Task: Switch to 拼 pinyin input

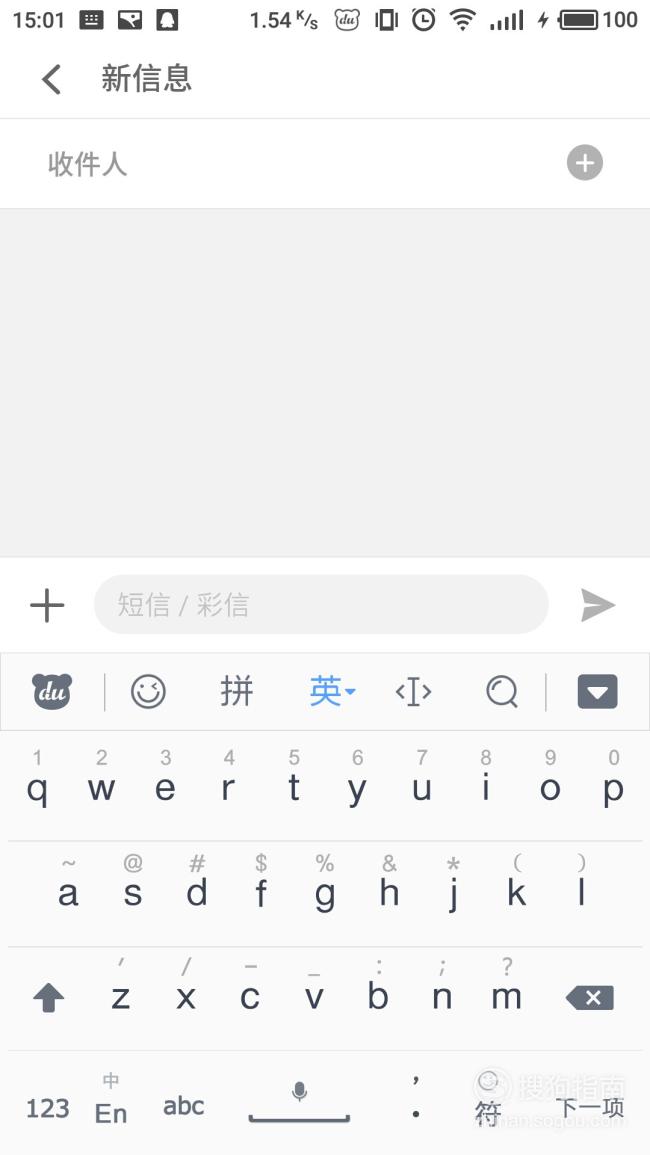Action: point(237,692)
